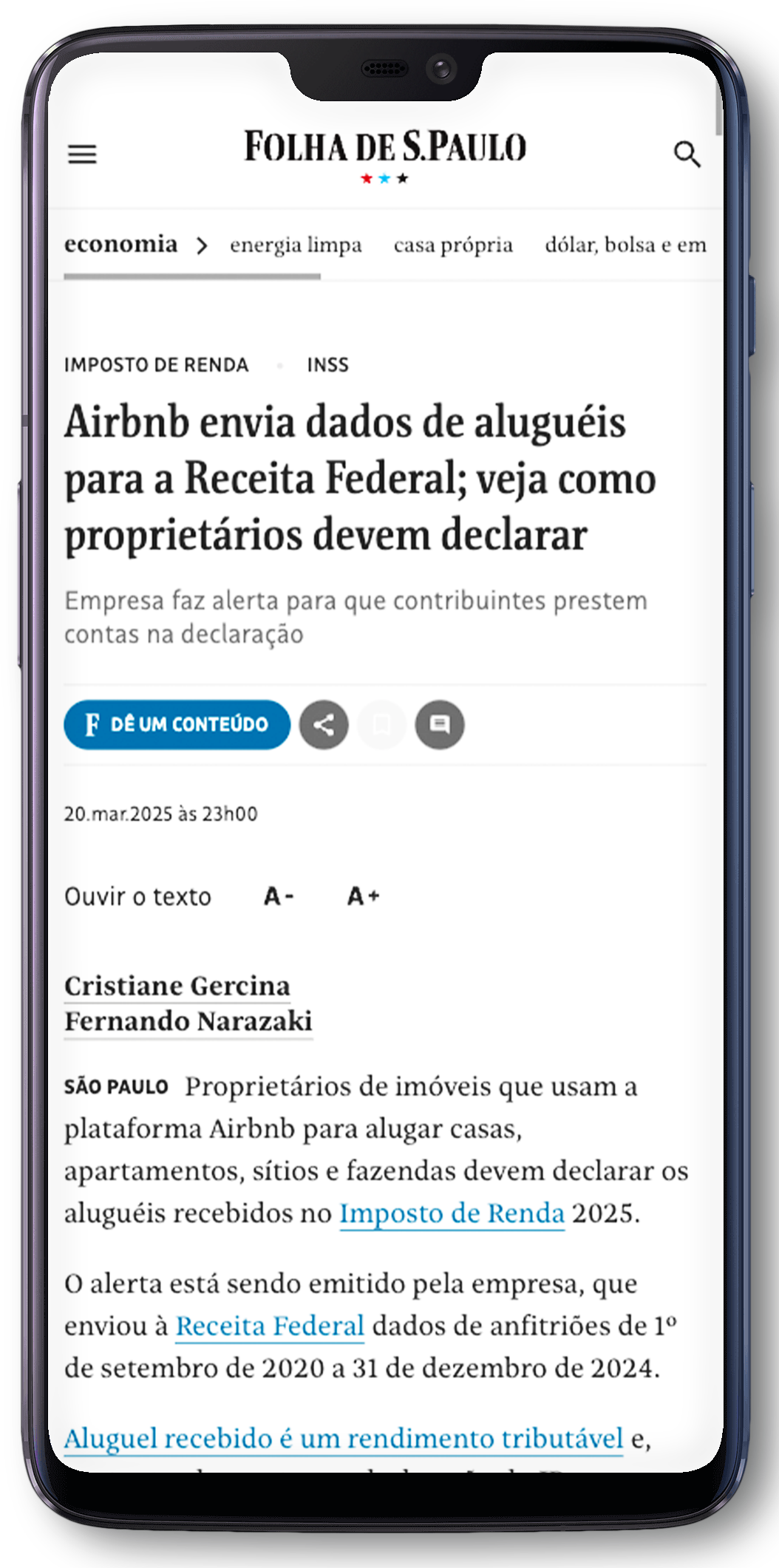This screenshot has width=779, height=1568.
Task: Open the hamburger menu
Action: [x=82, y=154]
